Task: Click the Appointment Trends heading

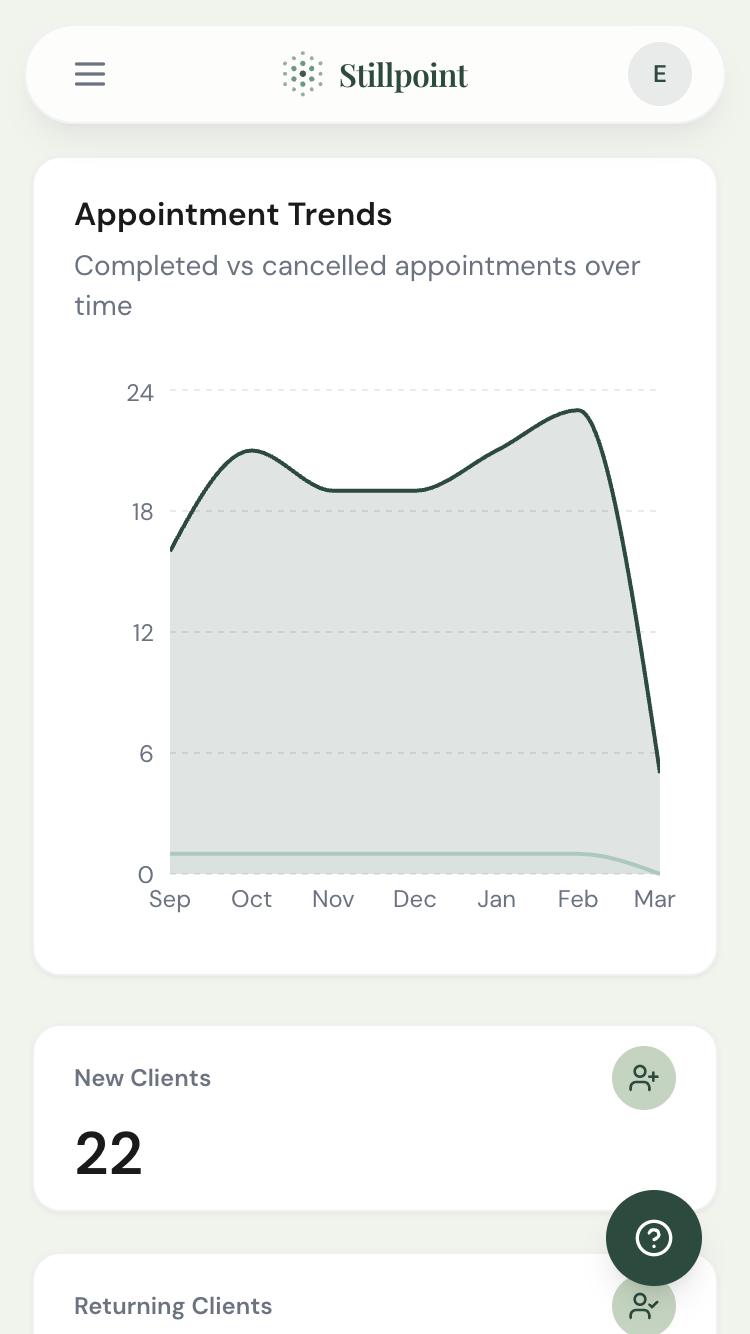Action: pos(233,214)
